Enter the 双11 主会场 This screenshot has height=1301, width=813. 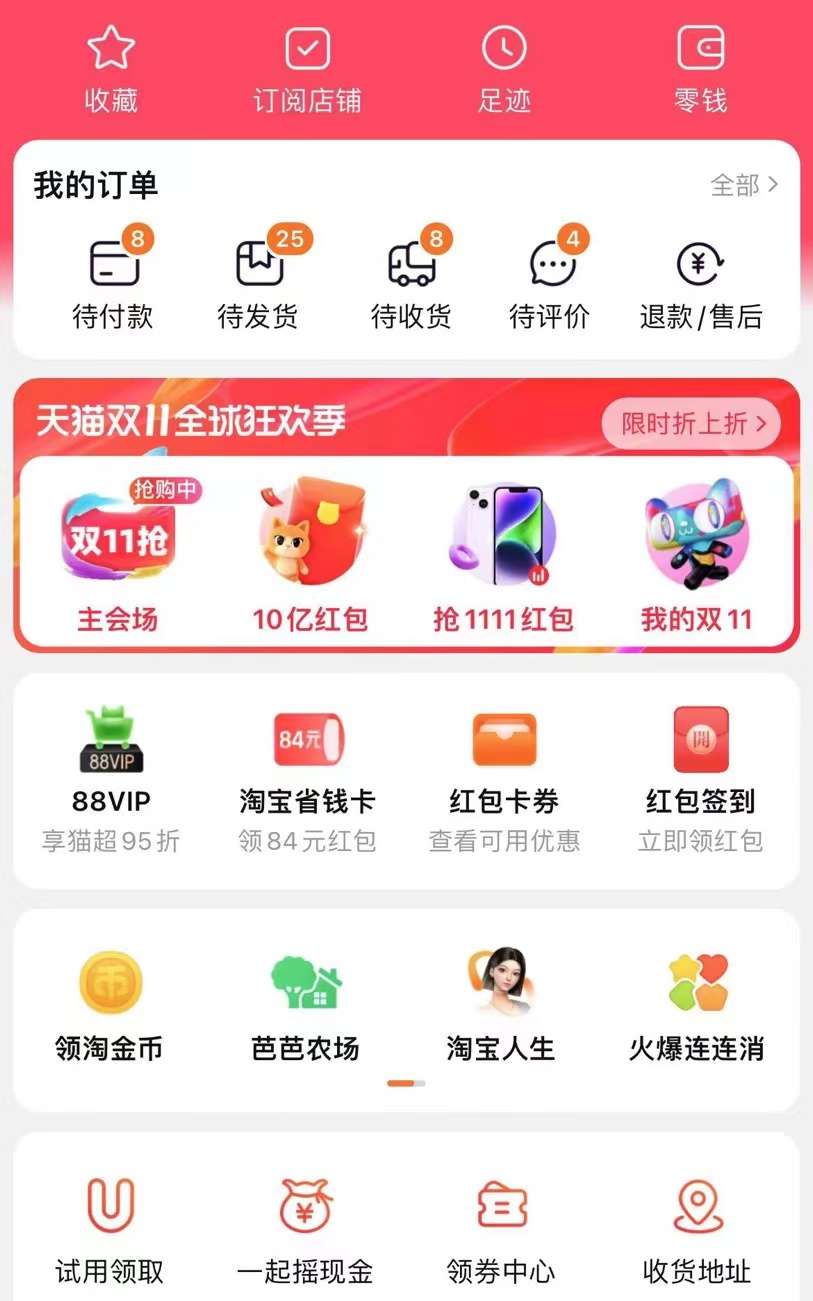click(118, 557)
